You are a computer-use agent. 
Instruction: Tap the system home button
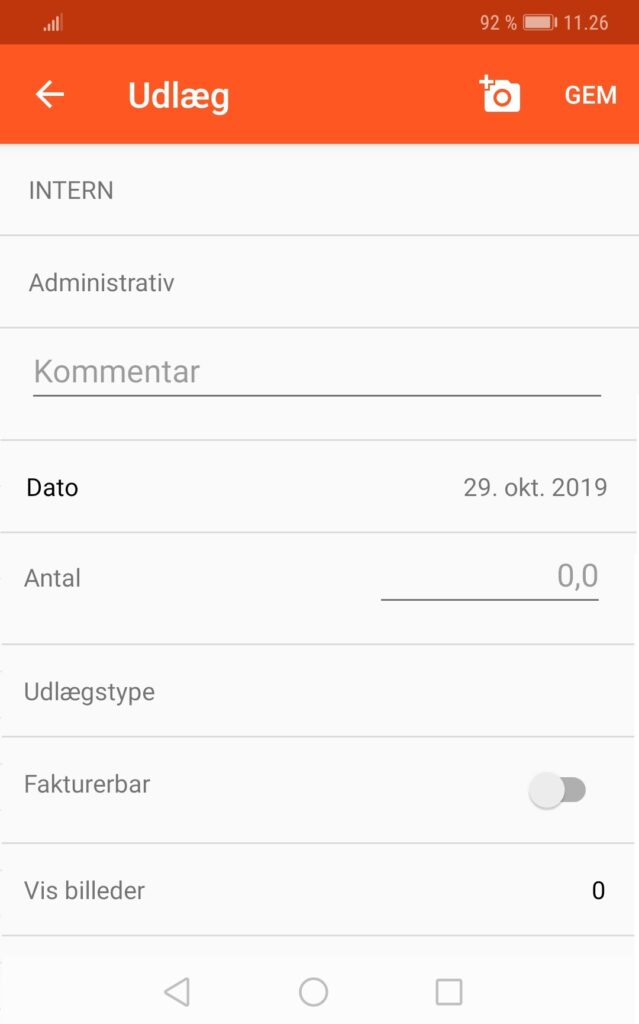pos(314,992)
